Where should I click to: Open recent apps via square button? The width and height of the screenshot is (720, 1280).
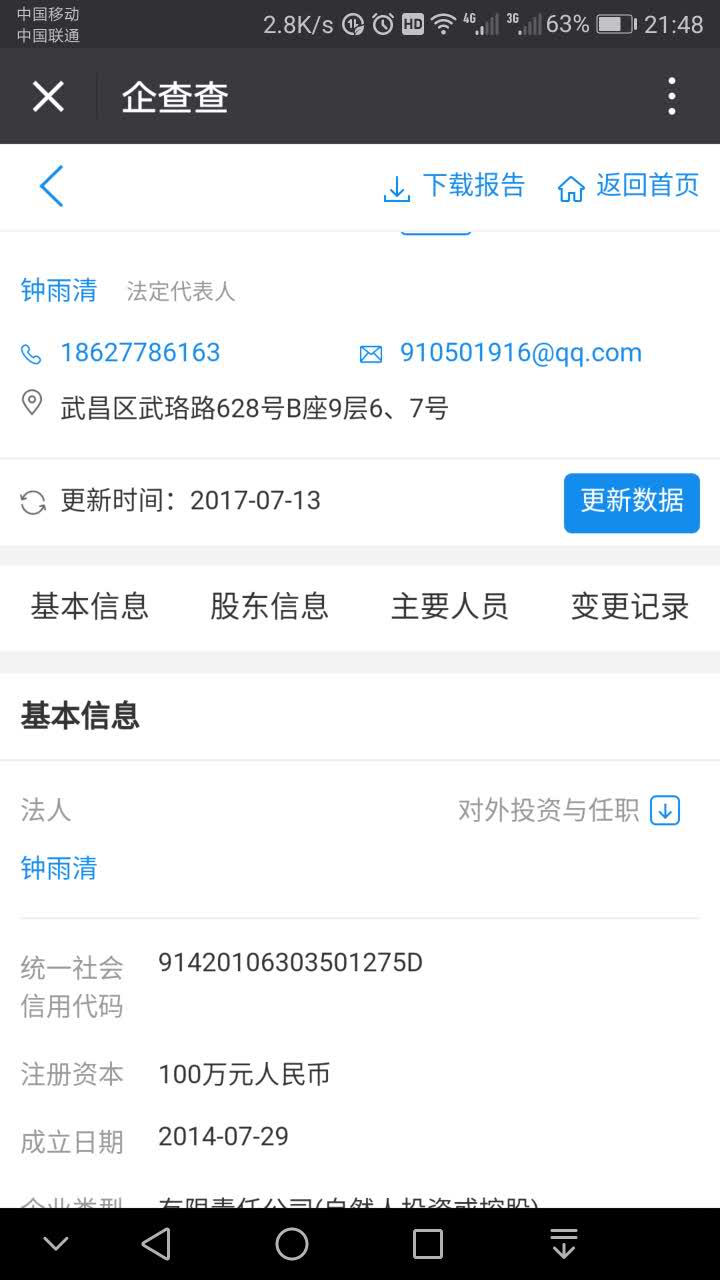(428, 1244)
